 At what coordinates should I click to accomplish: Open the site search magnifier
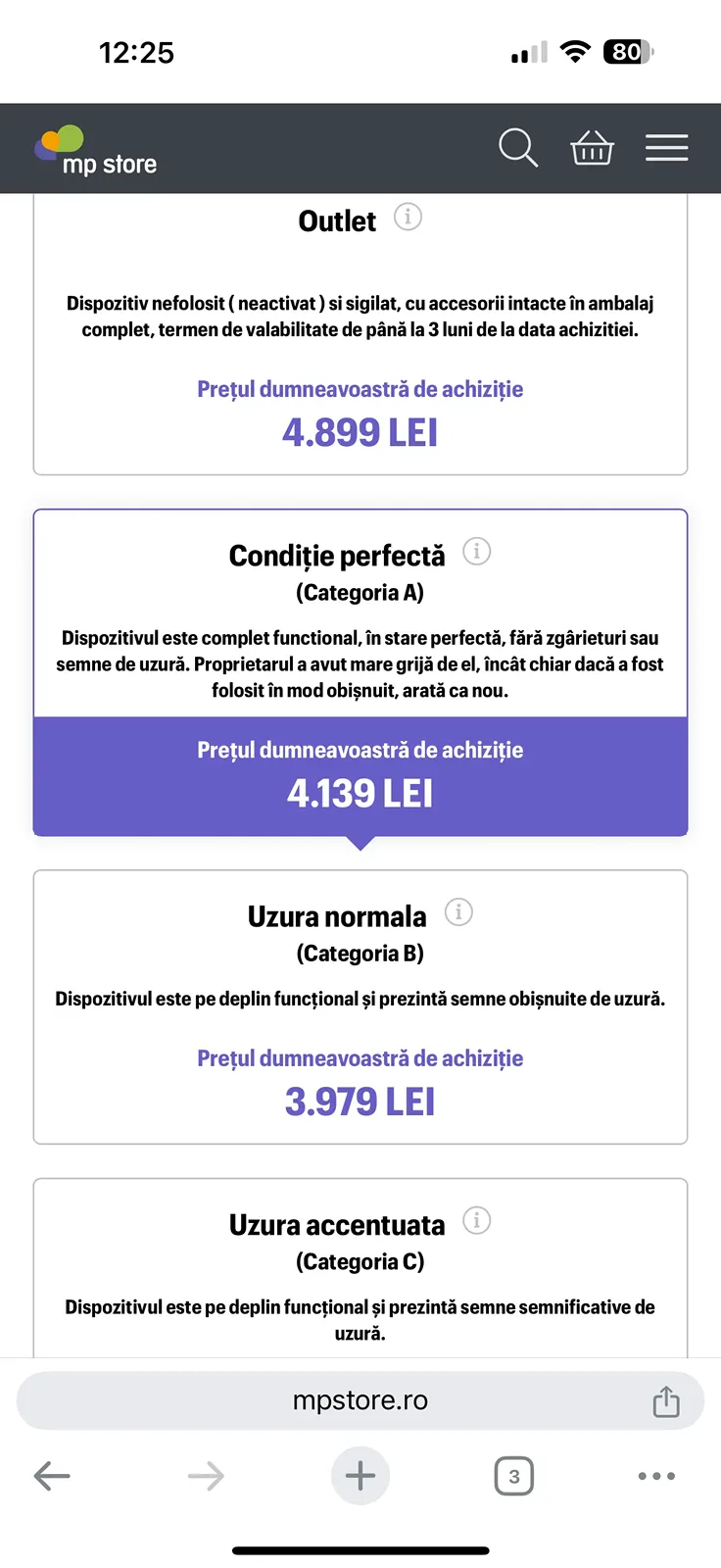coord(518,148)
